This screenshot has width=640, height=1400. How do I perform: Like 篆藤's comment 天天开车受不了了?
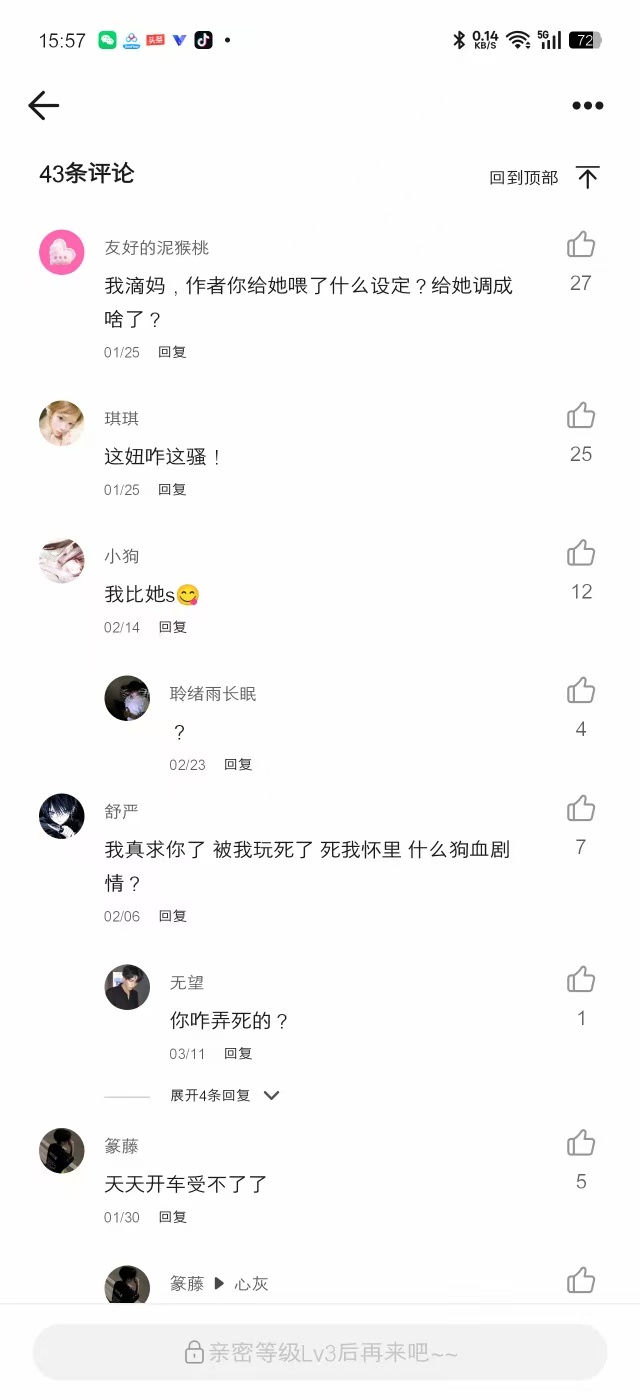(581, 1143)
